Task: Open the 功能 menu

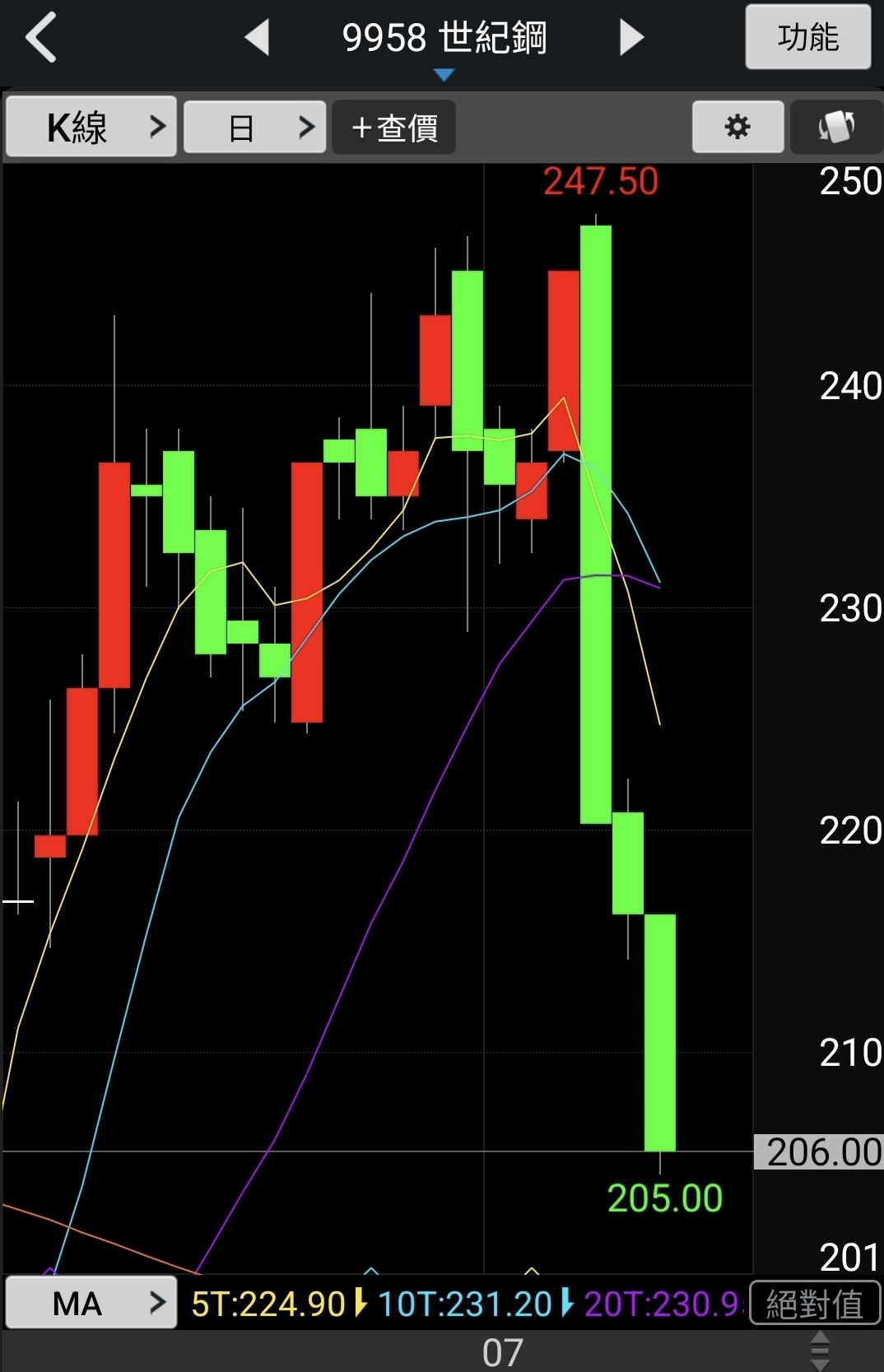Action: click(x=807, y=37)
